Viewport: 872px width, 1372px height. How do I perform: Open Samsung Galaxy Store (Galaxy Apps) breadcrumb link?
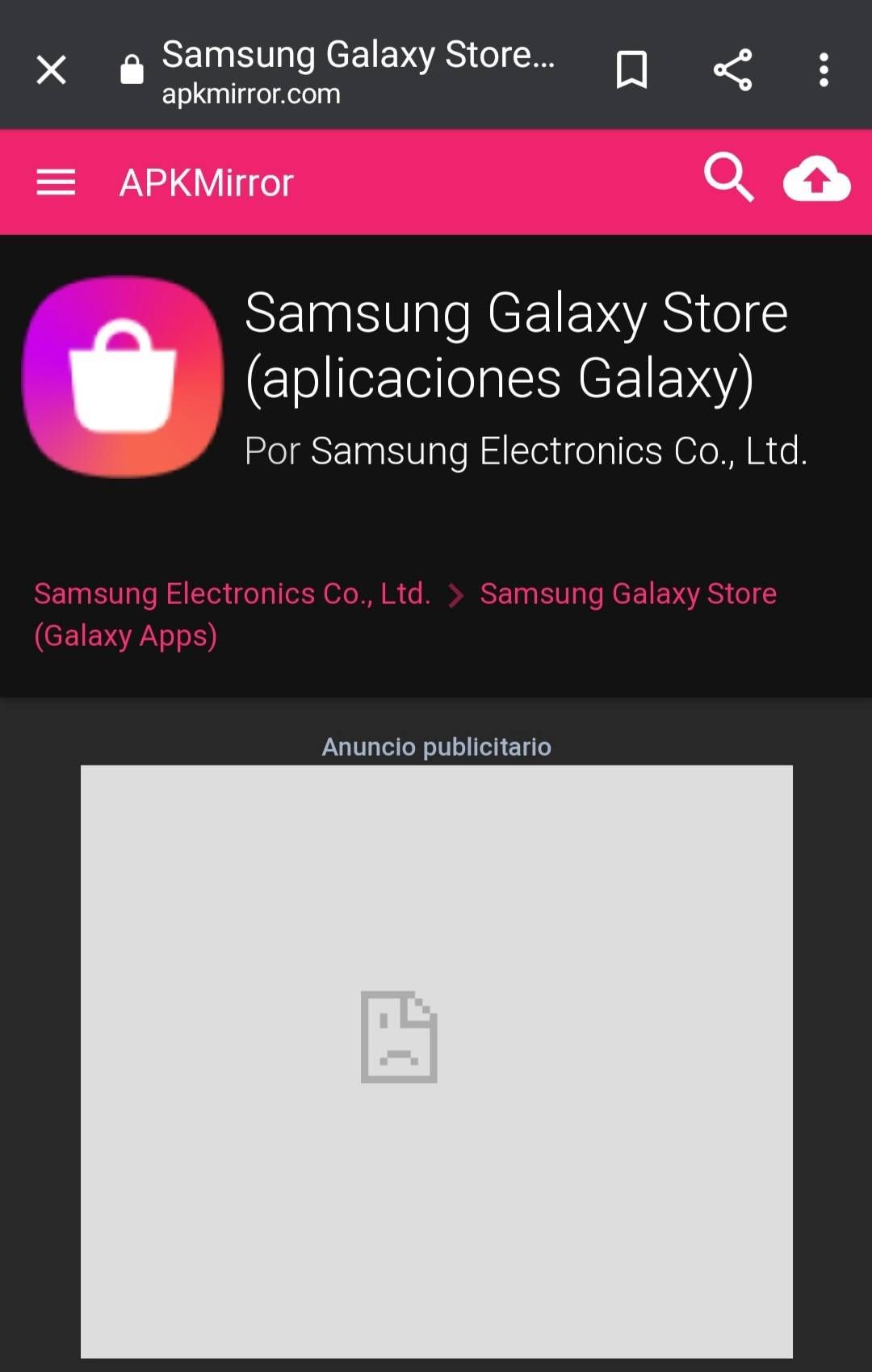[x=627, y=594]
